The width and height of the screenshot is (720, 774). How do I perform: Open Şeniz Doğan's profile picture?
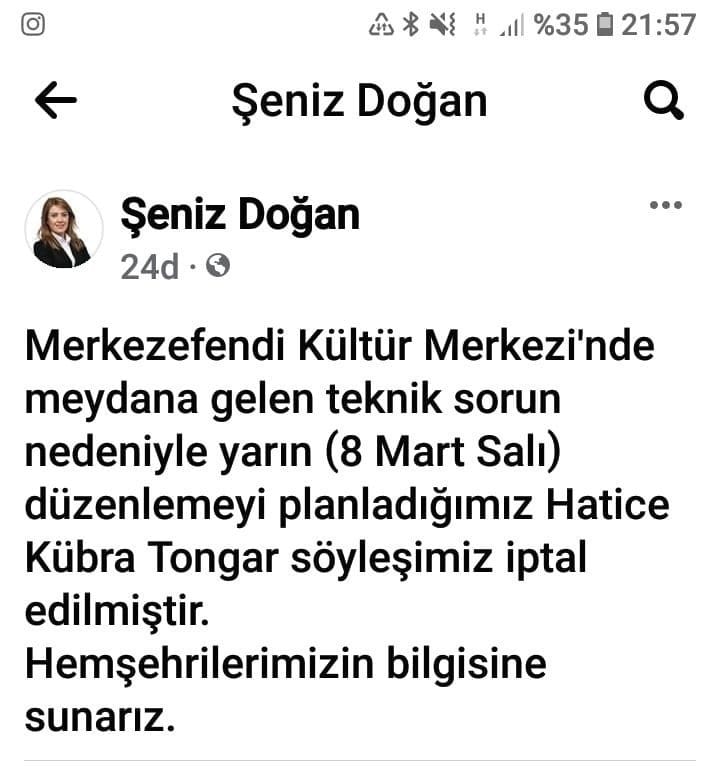tap(63, 230)
